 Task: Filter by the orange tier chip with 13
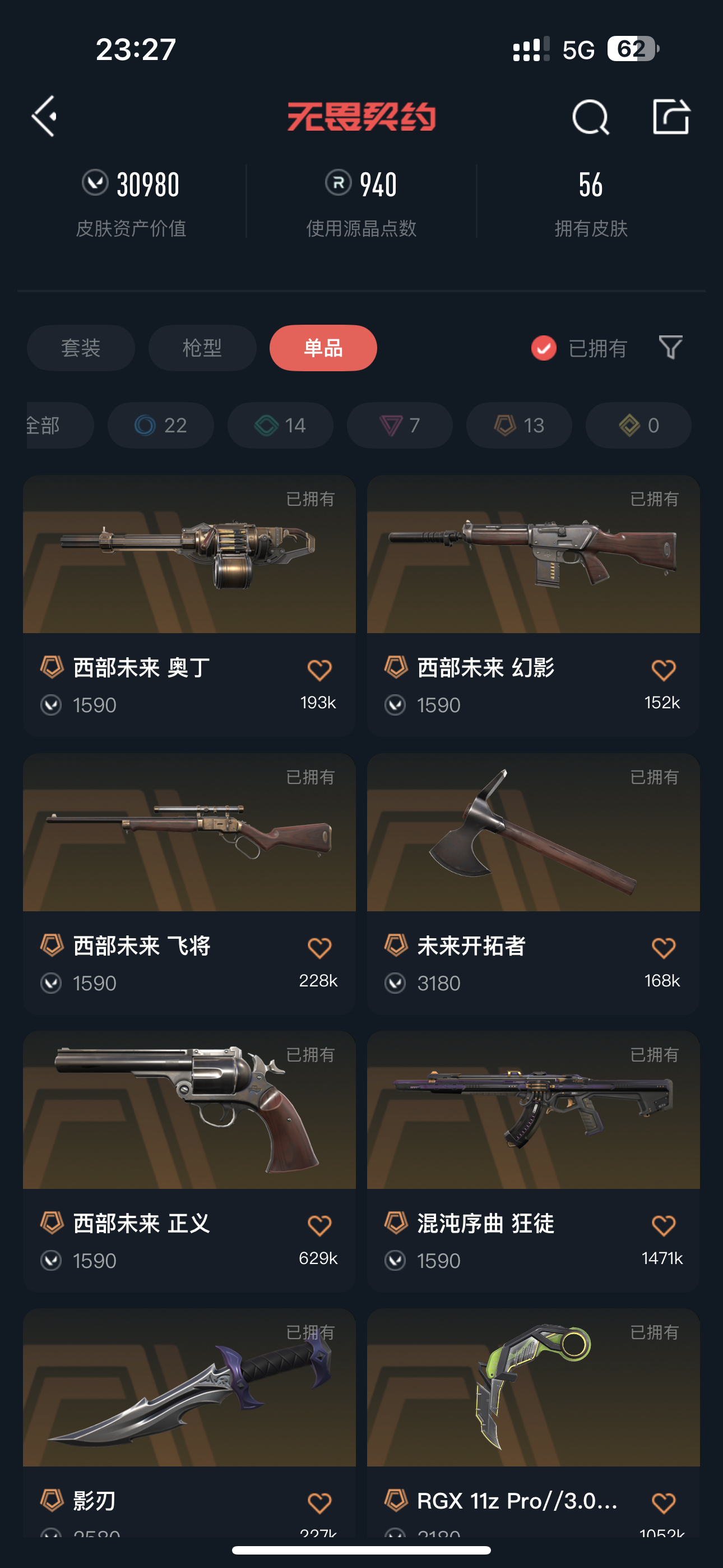tap(519, 425)
